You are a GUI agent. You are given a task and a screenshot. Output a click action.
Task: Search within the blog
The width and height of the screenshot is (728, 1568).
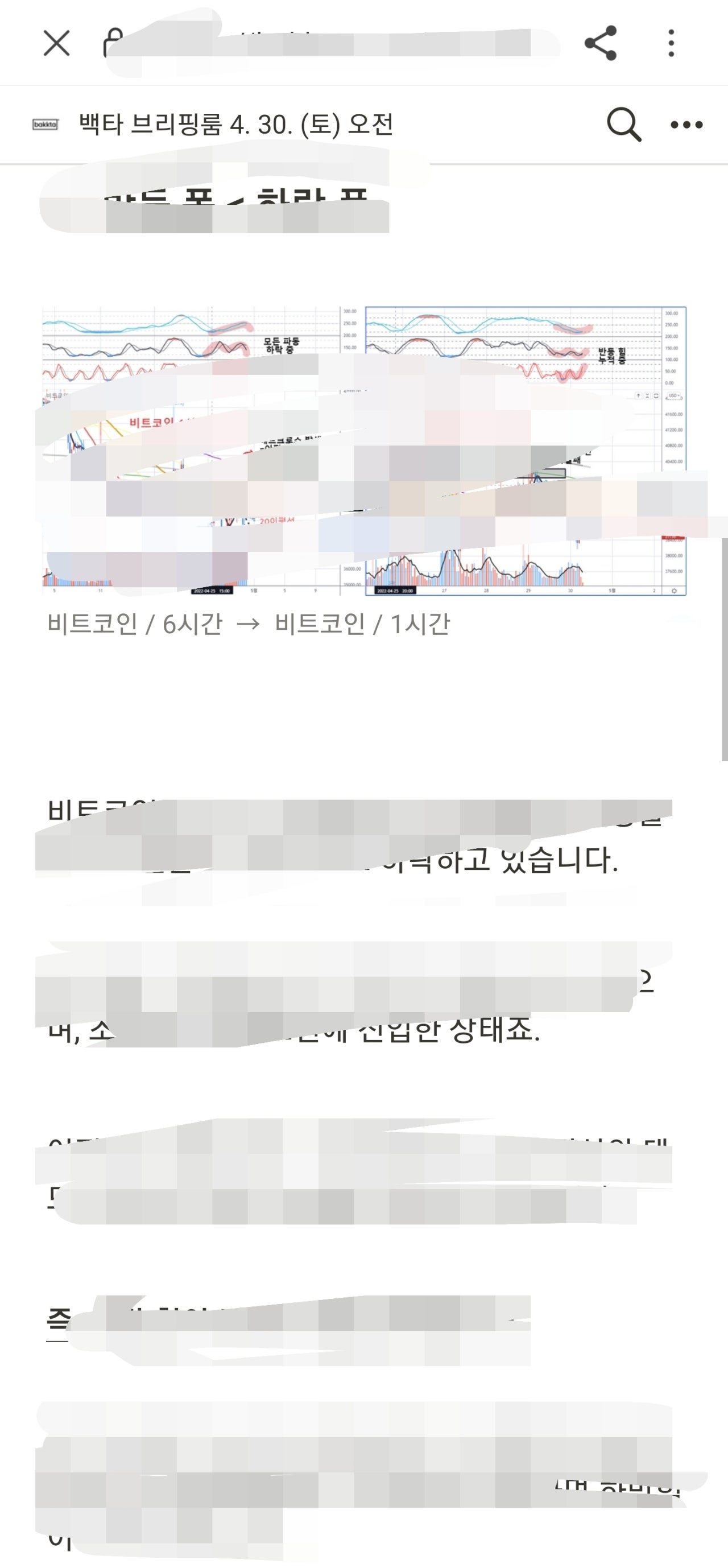pos(623,125)
